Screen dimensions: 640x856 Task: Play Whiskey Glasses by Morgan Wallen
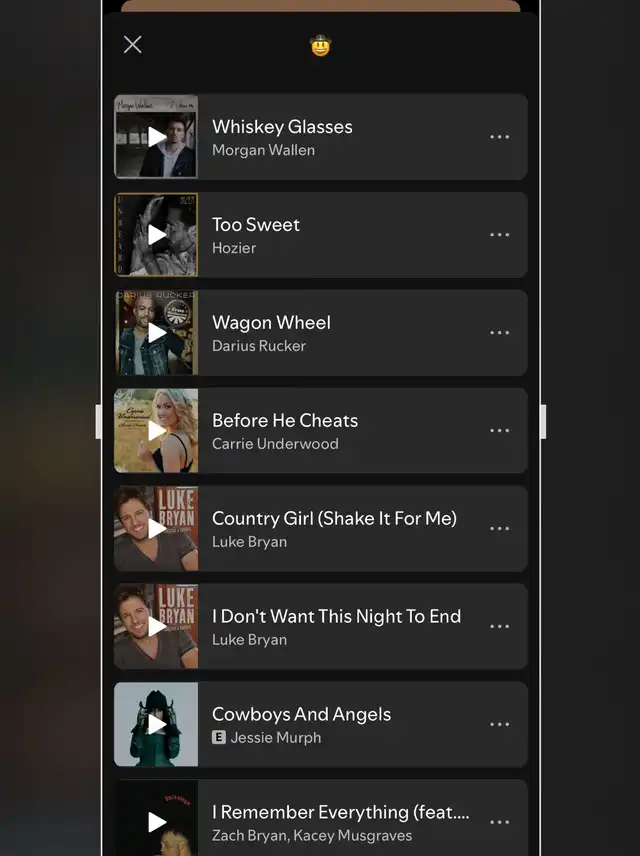pyautogui.click(x=157, y=137)
